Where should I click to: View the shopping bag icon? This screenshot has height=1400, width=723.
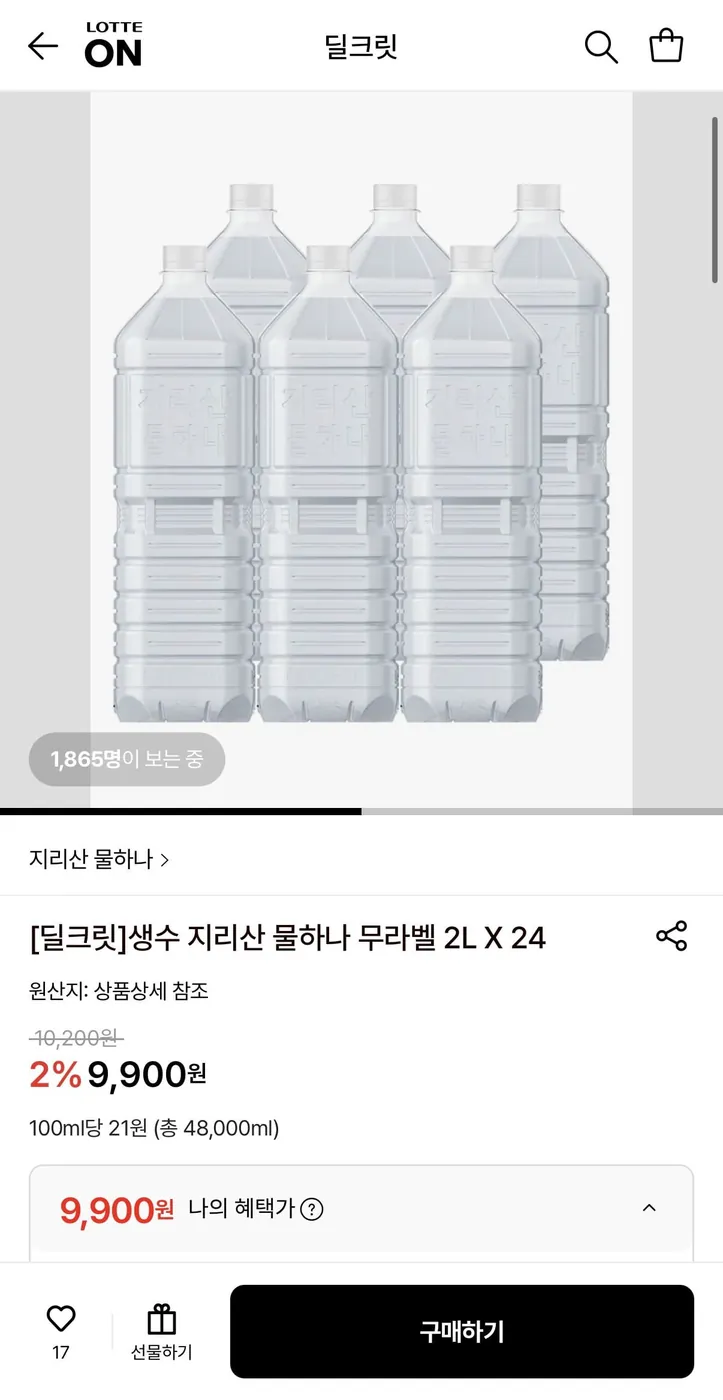click(665, 45)
